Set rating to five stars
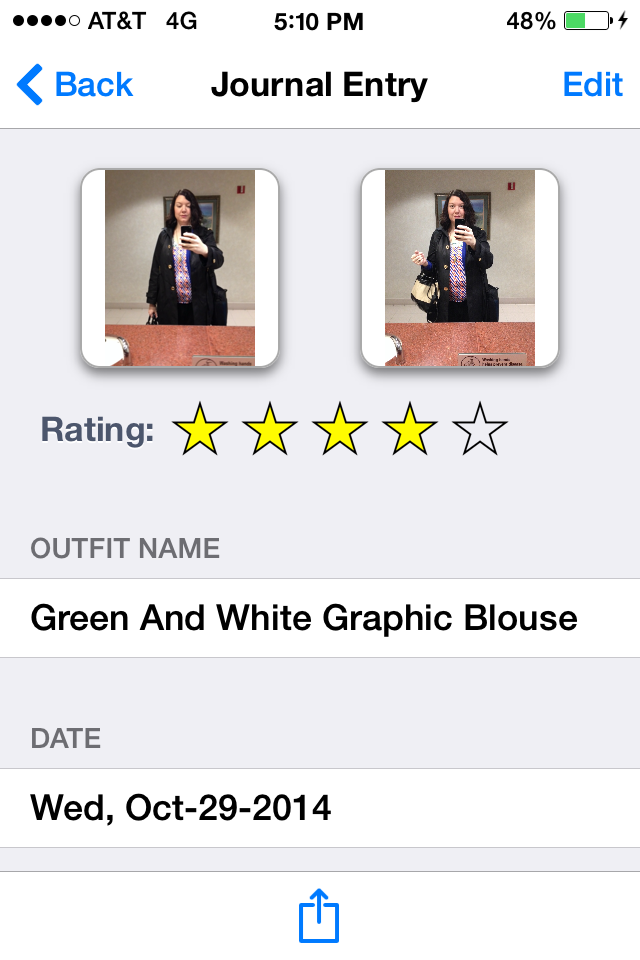 [480, 431]
